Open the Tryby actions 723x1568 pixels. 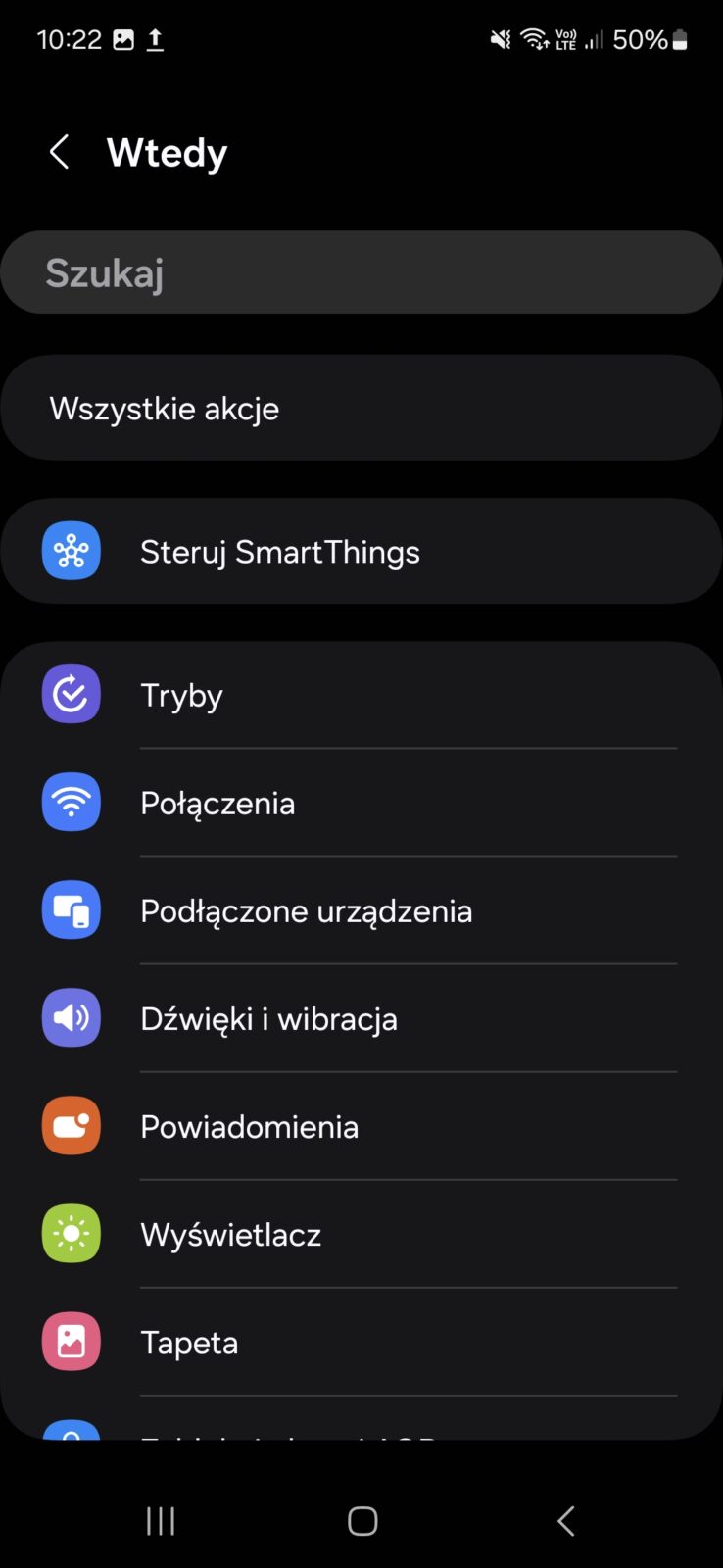361,696
